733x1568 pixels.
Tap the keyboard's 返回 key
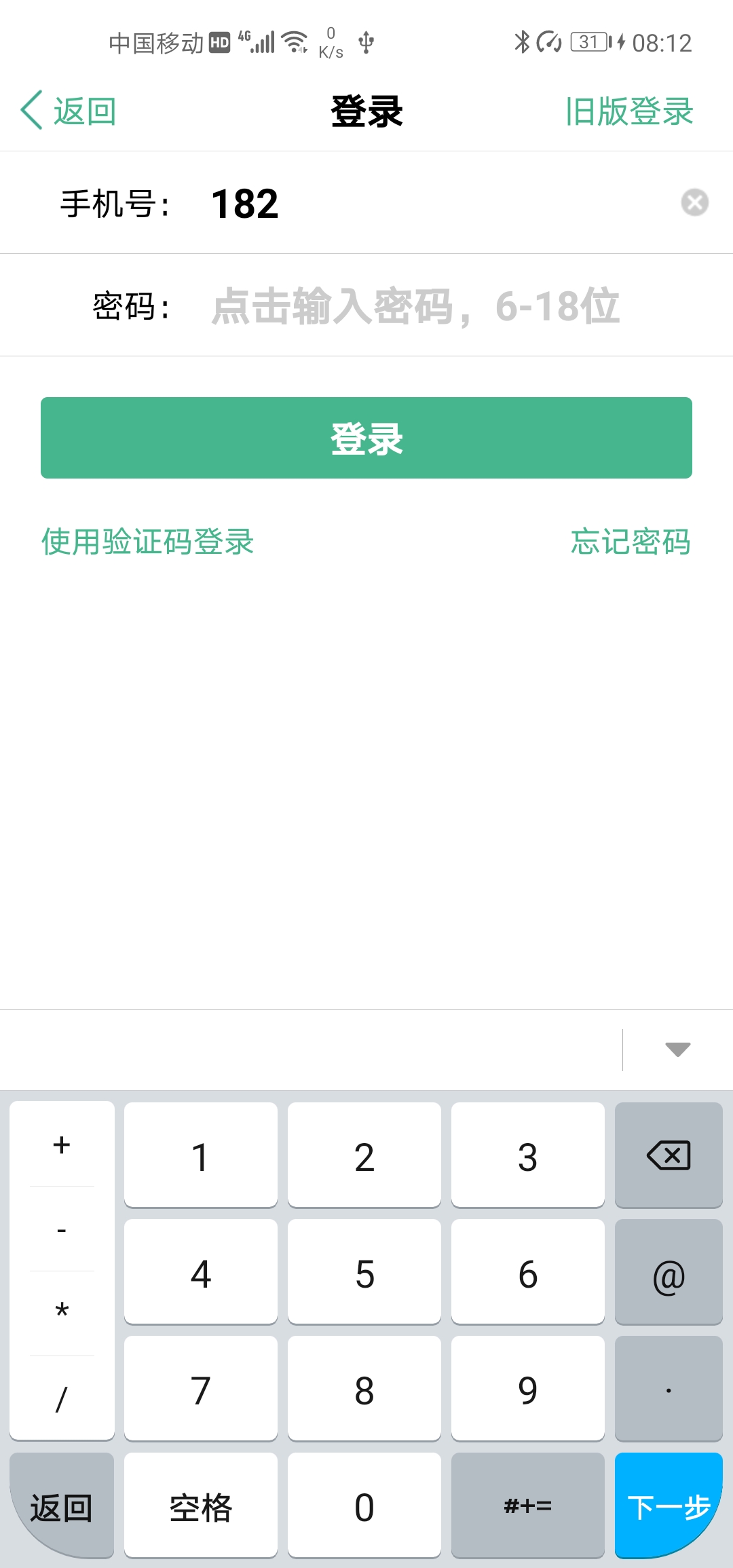62,1506
